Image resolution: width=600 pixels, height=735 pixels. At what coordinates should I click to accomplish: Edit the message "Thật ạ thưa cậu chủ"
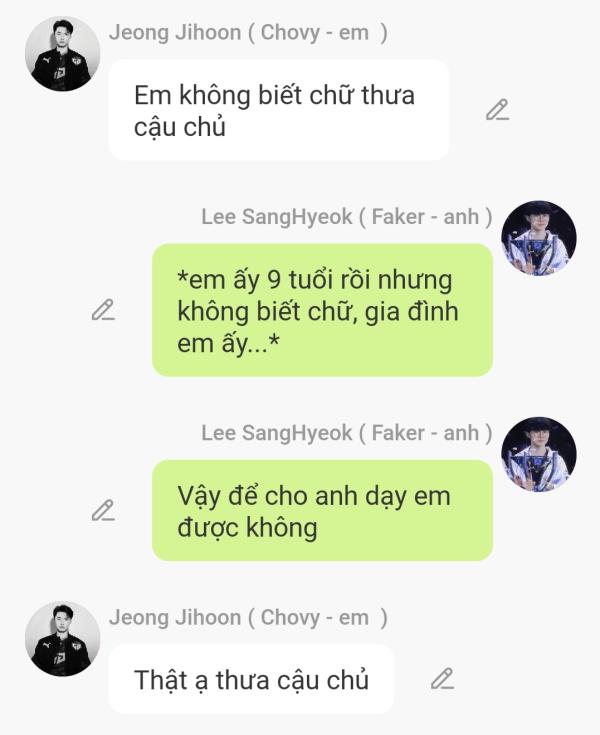click(441, 680)
